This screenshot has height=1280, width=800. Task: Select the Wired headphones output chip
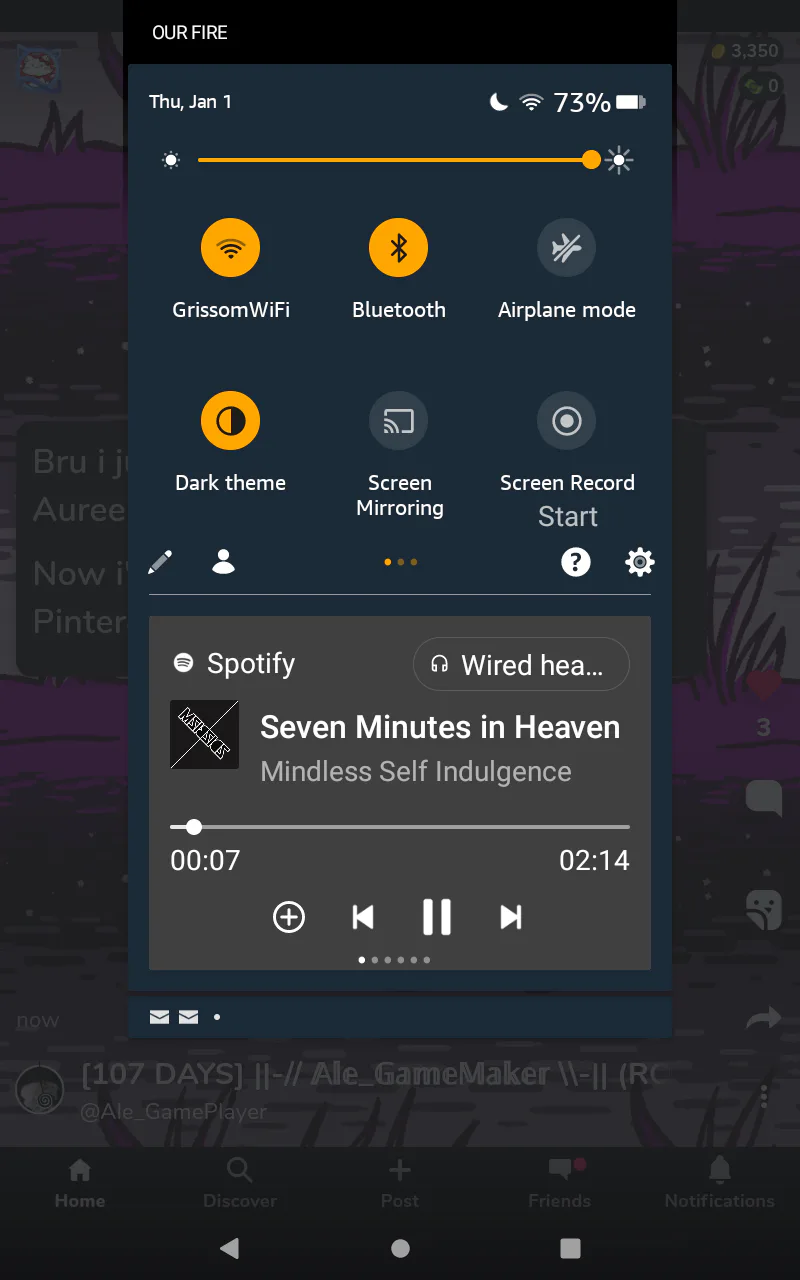coord(521,665)
